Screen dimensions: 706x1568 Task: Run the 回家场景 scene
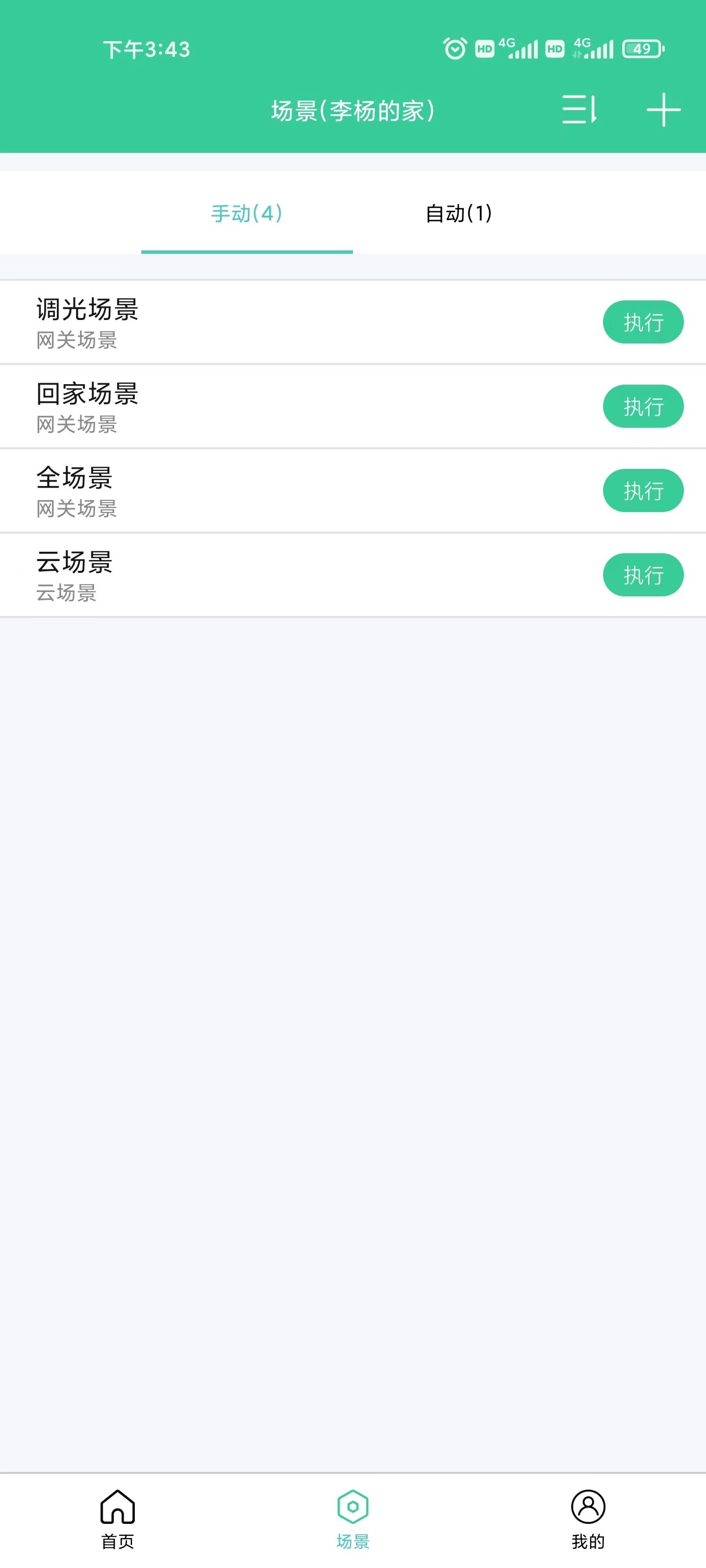click(x=643, y=406)
